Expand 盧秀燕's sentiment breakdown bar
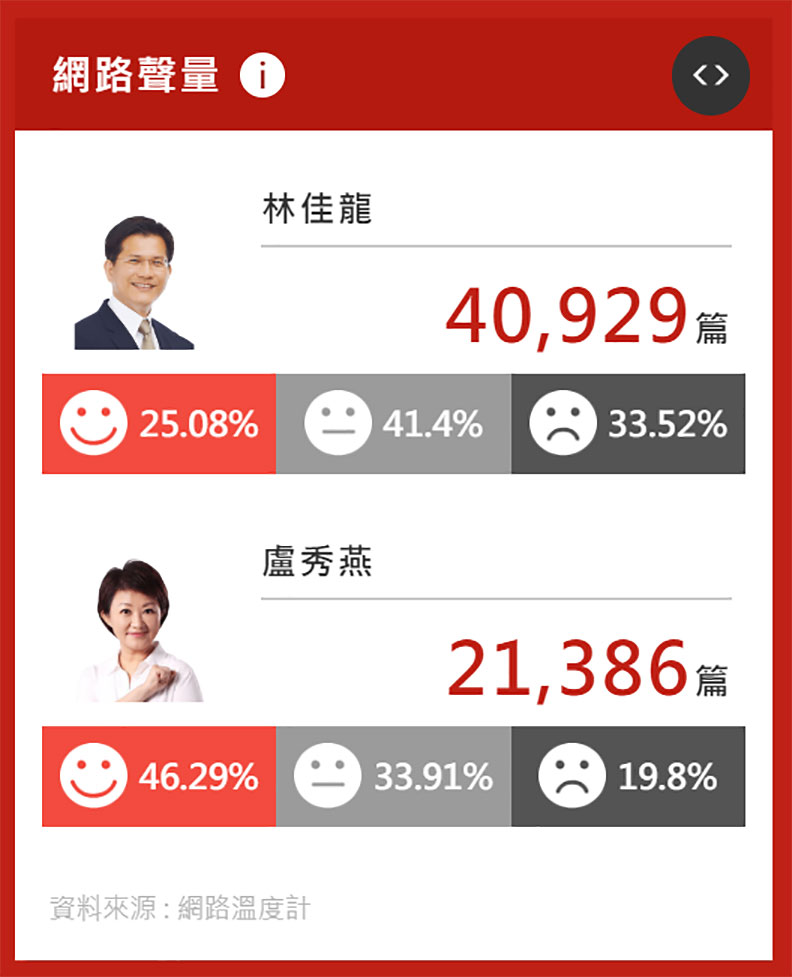 393,775
